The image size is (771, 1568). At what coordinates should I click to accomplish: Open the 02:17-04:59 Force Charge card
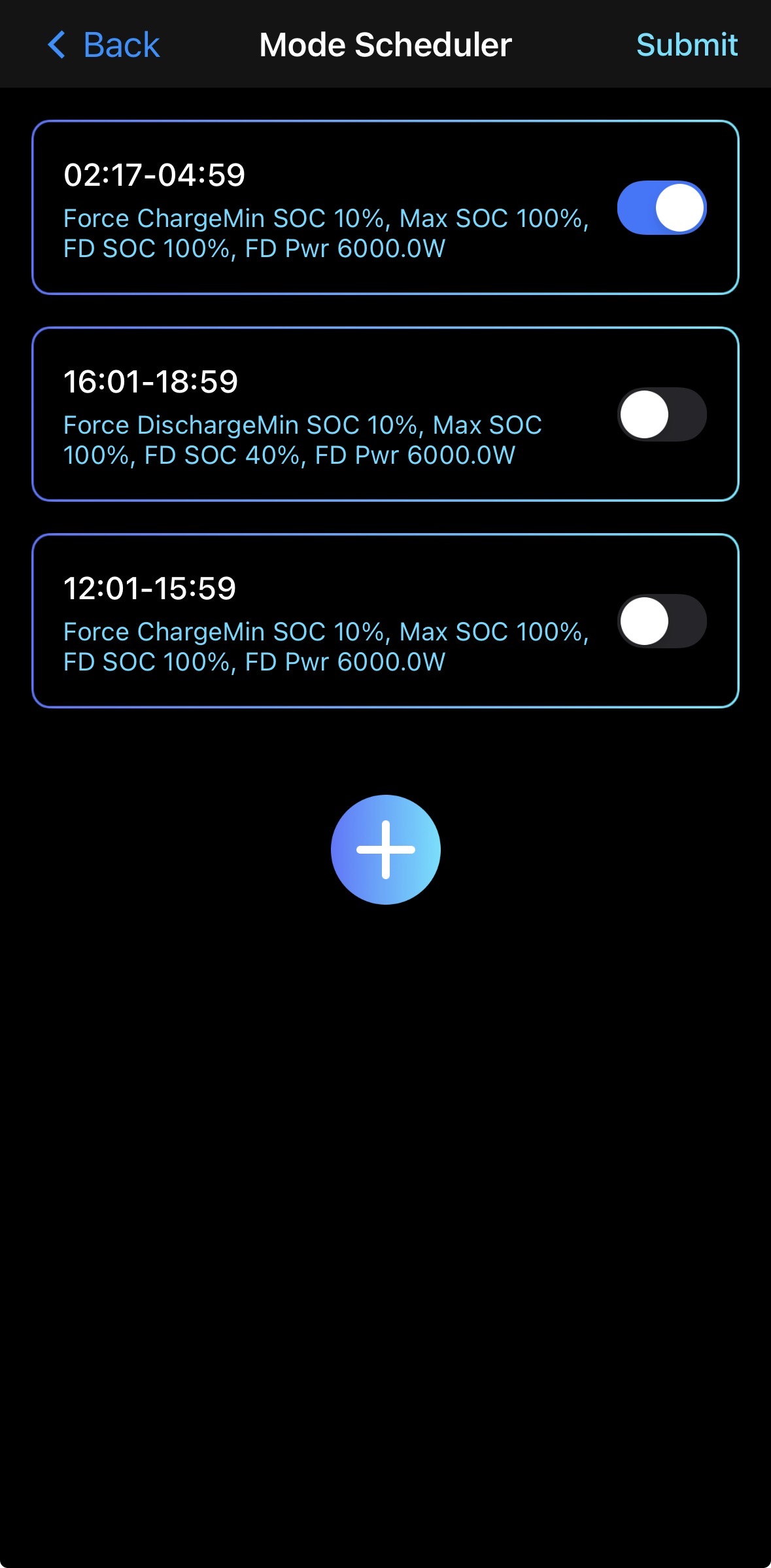(314, 209)
